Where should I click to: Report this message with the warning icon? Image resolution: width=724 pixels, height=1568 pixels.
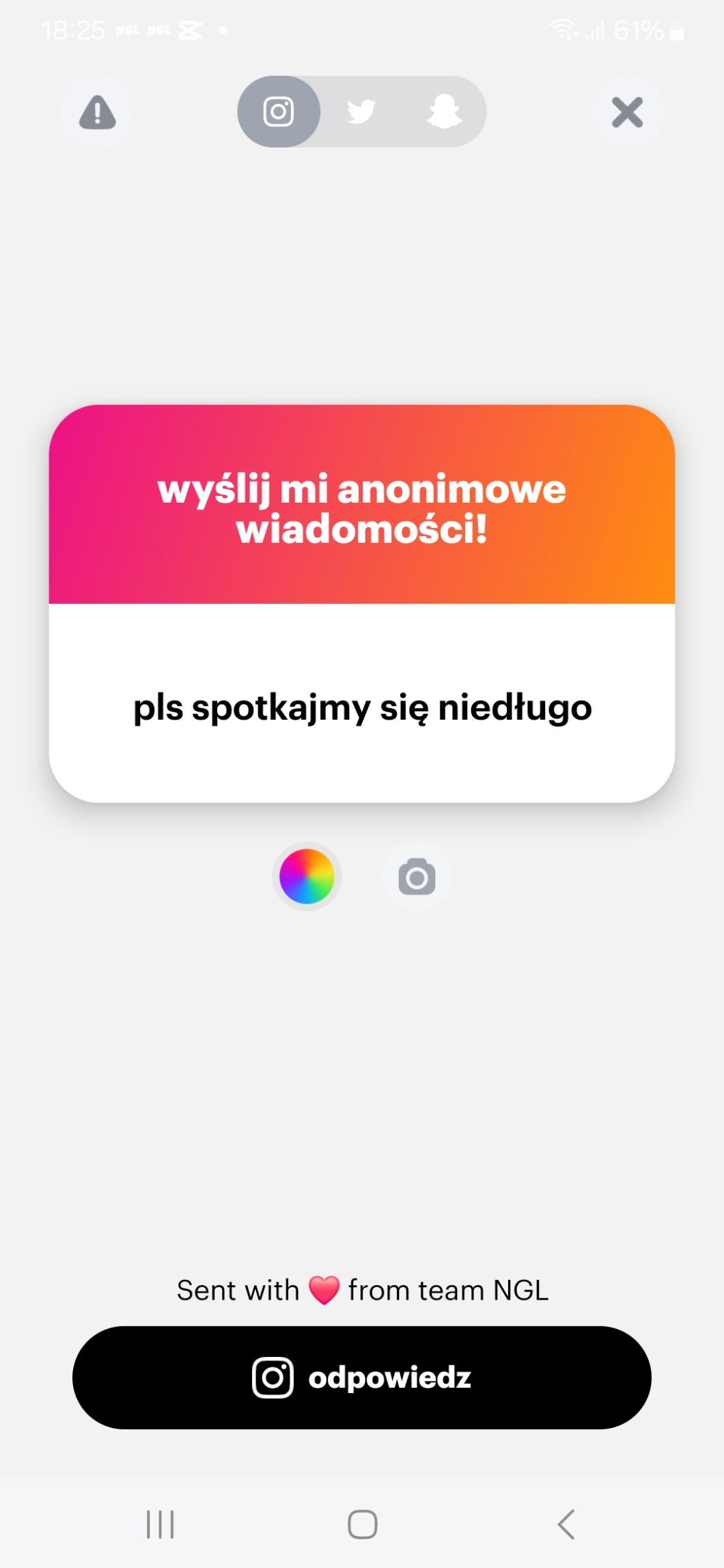tap(97, 112)
